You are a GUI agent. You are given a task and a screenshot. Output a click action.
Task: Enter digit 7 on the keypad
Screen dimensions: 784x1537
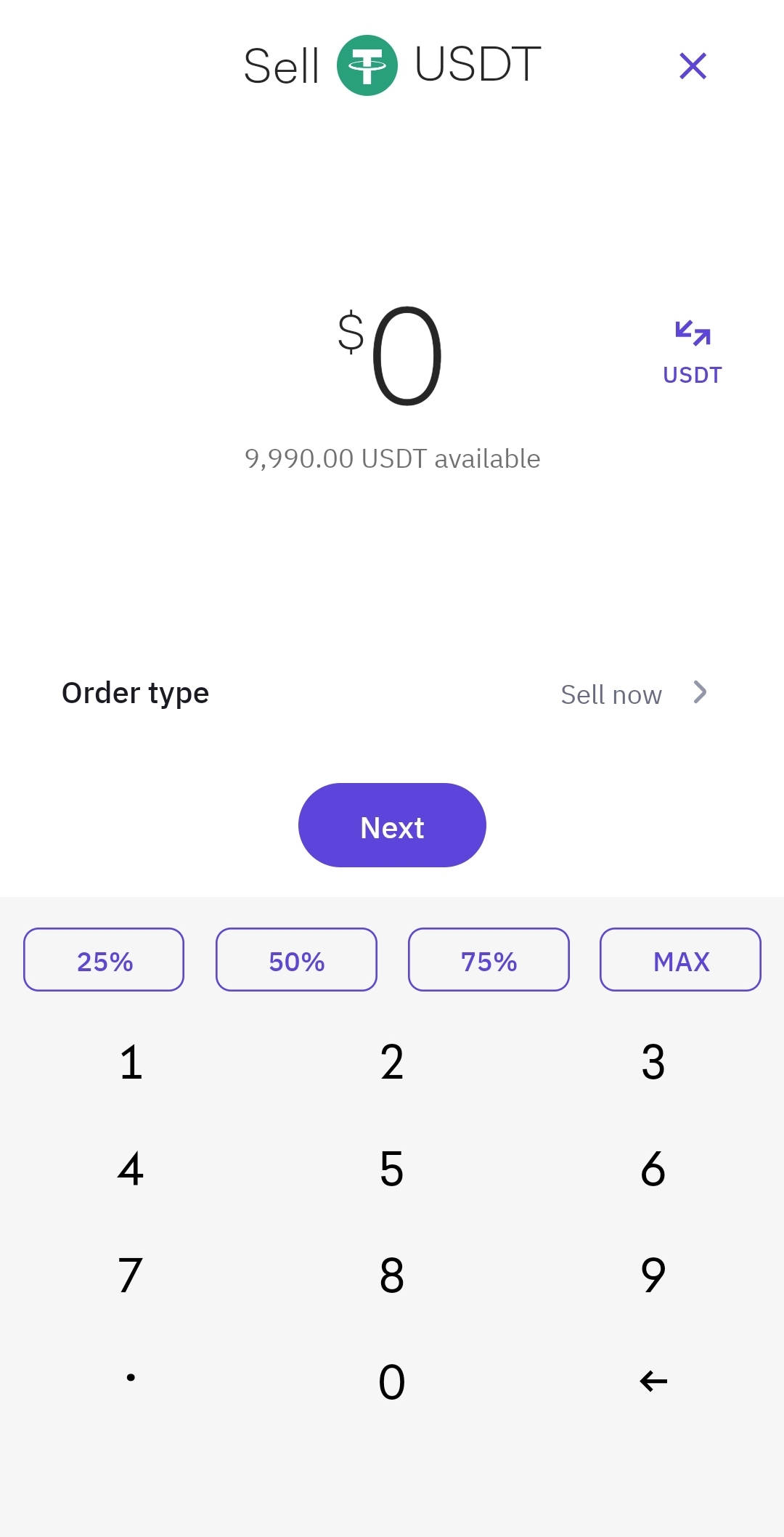point(131,1275)
